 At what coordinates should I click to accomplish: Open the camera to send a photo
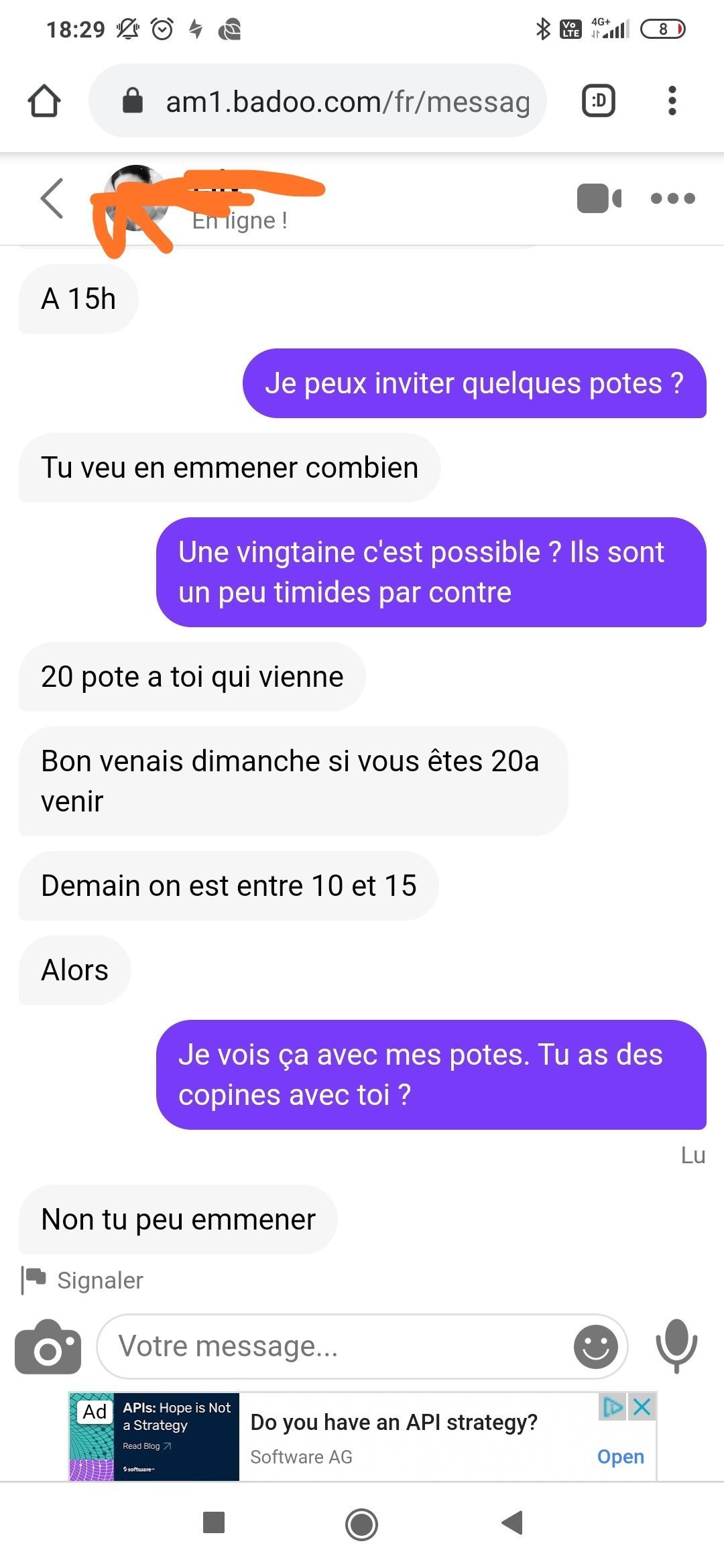pyautogui.click(x=48, y=1348)
